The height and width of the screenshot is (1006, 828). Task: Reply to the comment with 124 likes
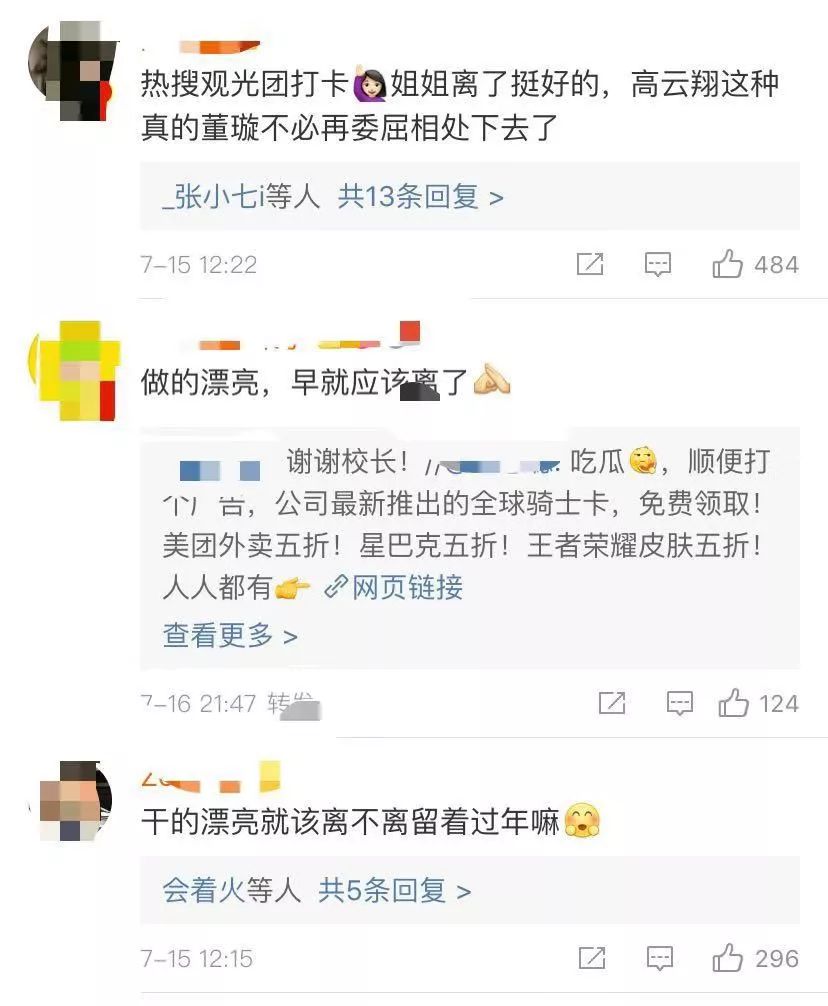coord(679,703)
